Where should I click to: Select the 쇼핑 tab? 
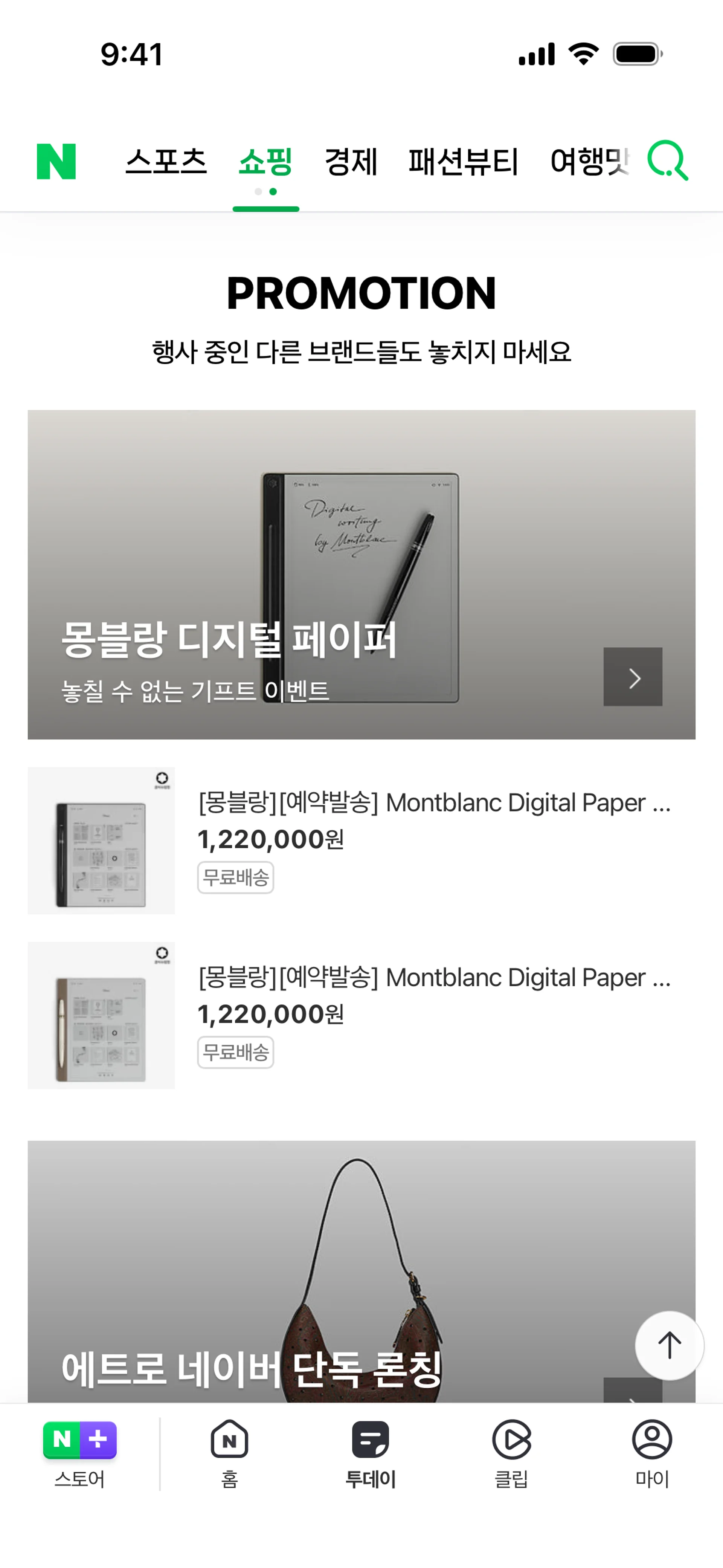[x=266, y=162]
